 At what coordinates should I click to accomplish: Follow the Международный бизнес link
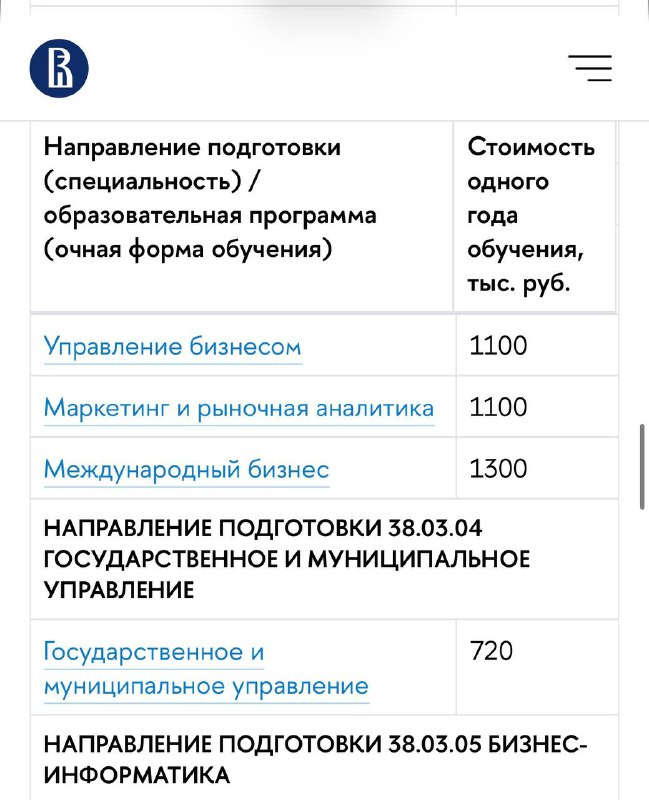click(x=186, y=469)
